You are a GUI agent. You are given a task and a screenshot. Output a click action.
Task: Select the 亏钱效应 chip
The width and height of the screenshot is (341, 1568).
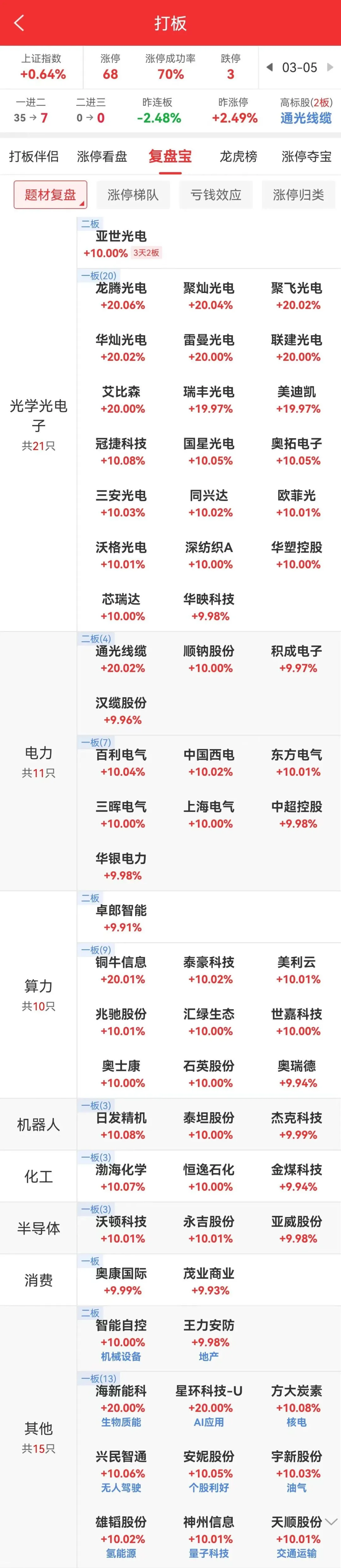216,195
